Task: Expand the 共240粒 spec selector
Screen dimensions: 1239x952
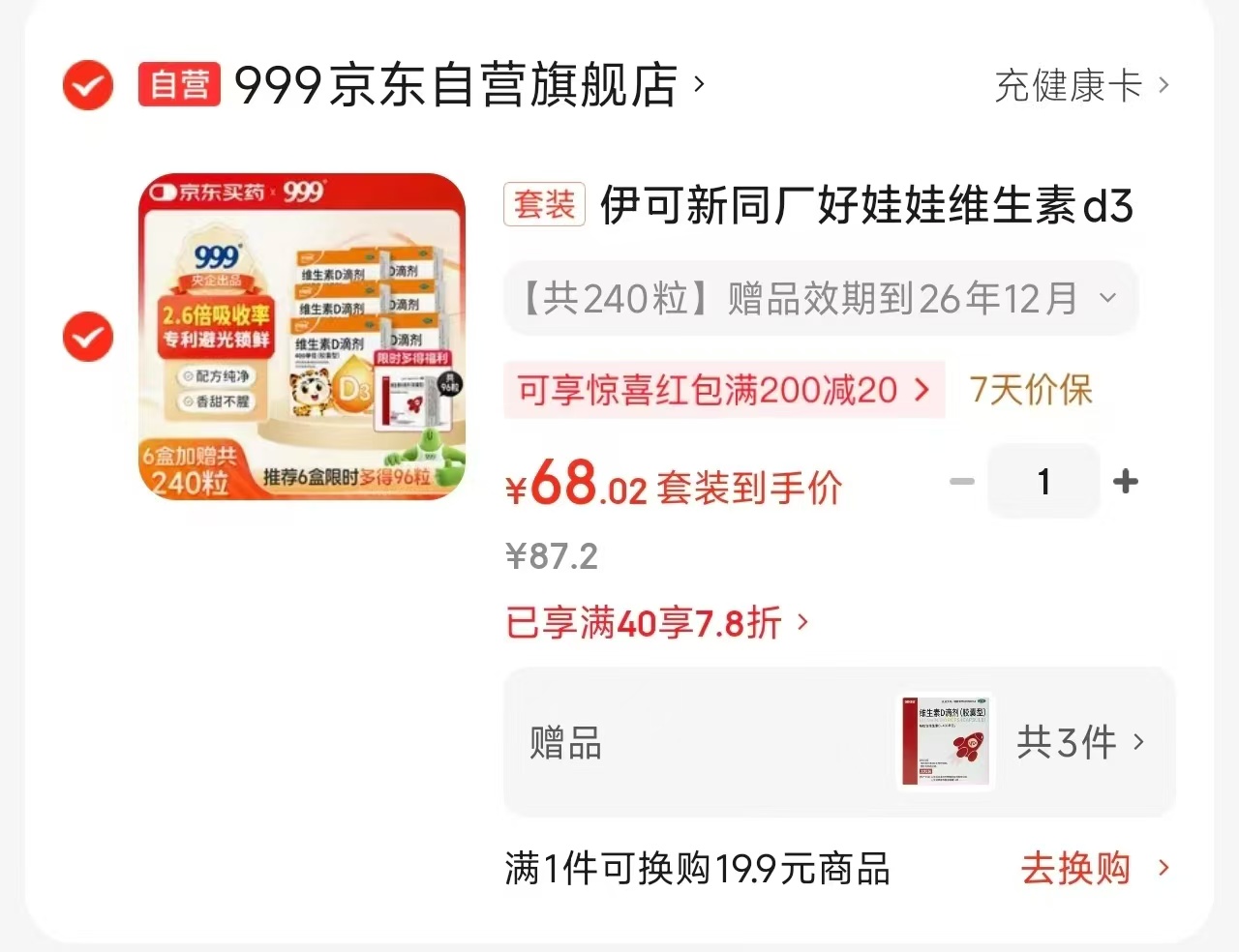Action: [x=821, y=298]
